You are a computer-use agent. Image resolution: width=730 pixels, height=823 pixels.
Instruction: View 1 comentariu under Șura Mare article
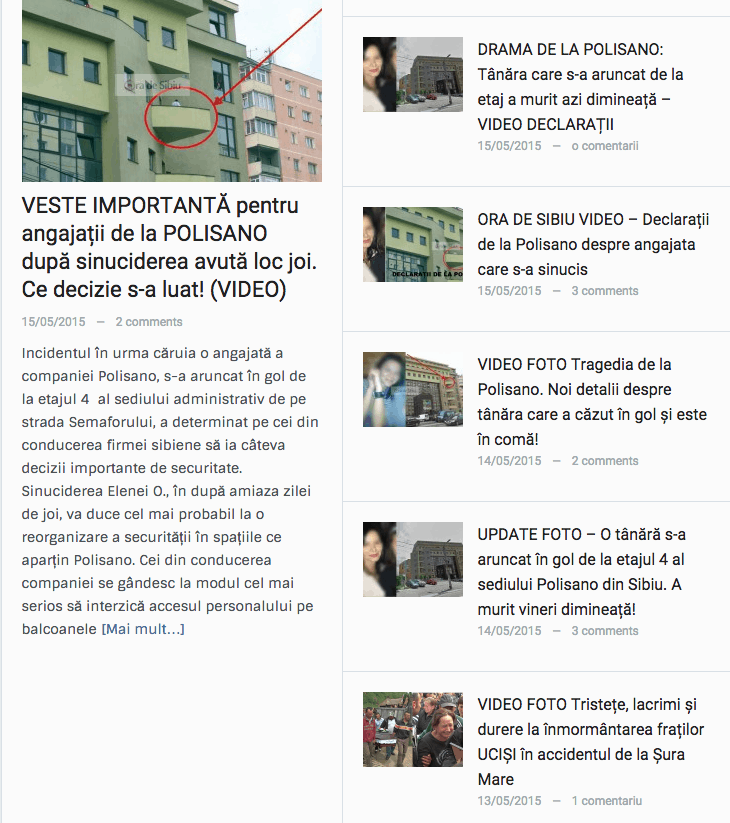point(606,801)
